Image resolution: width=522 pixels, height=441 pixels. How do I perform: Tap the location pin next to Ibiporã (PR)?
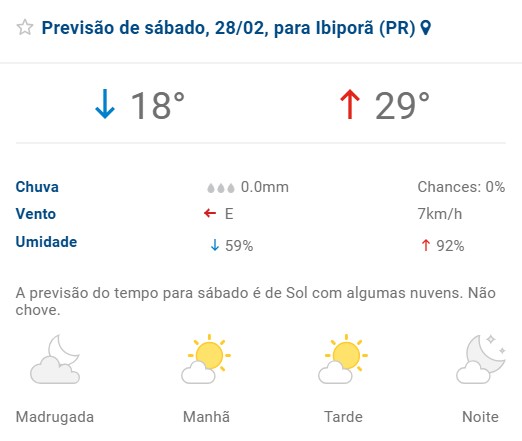[426, 28]
